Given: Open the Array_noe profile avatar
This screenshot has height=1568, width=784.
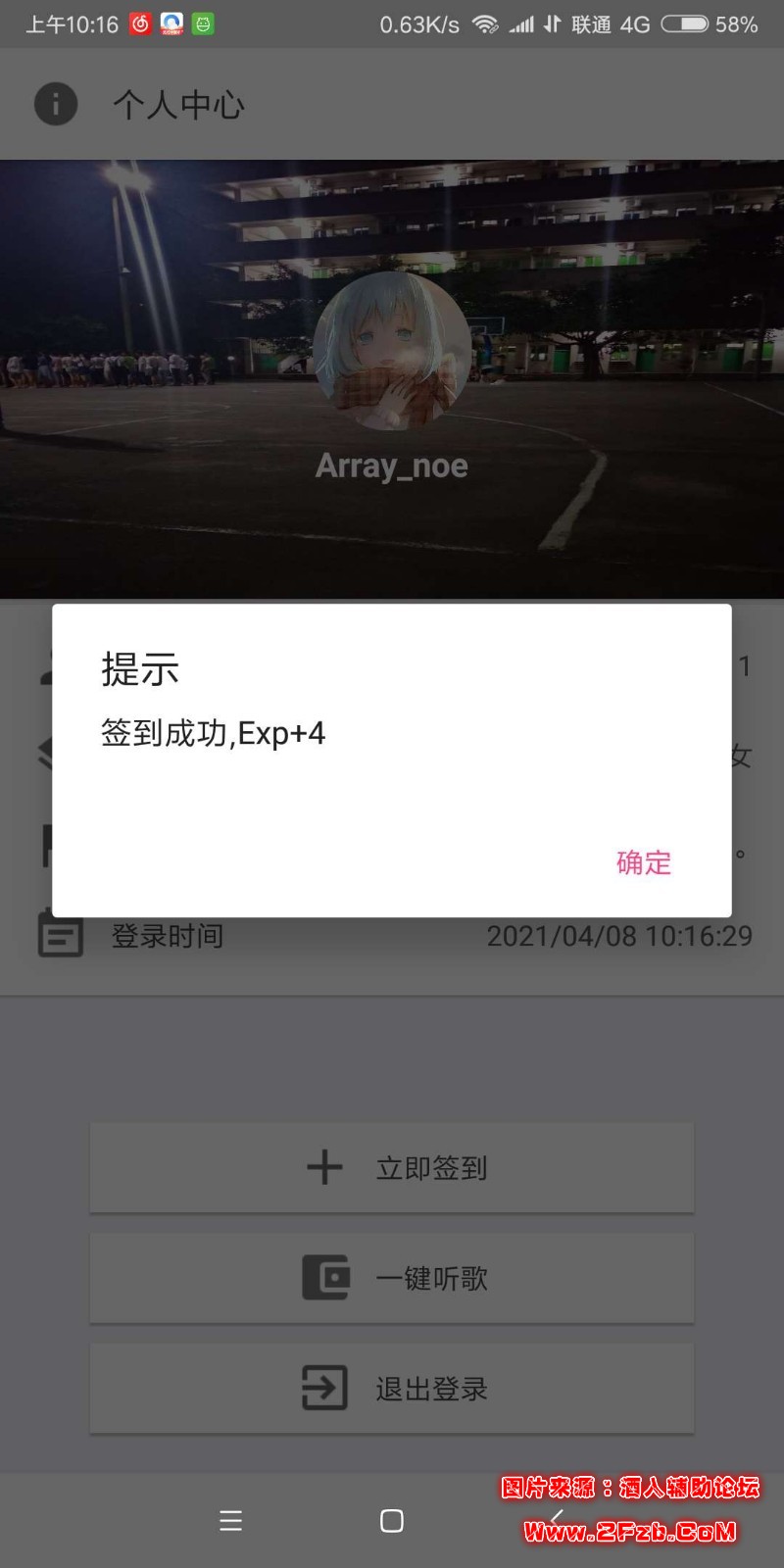Looking at the screenshot, I should 392,352.
